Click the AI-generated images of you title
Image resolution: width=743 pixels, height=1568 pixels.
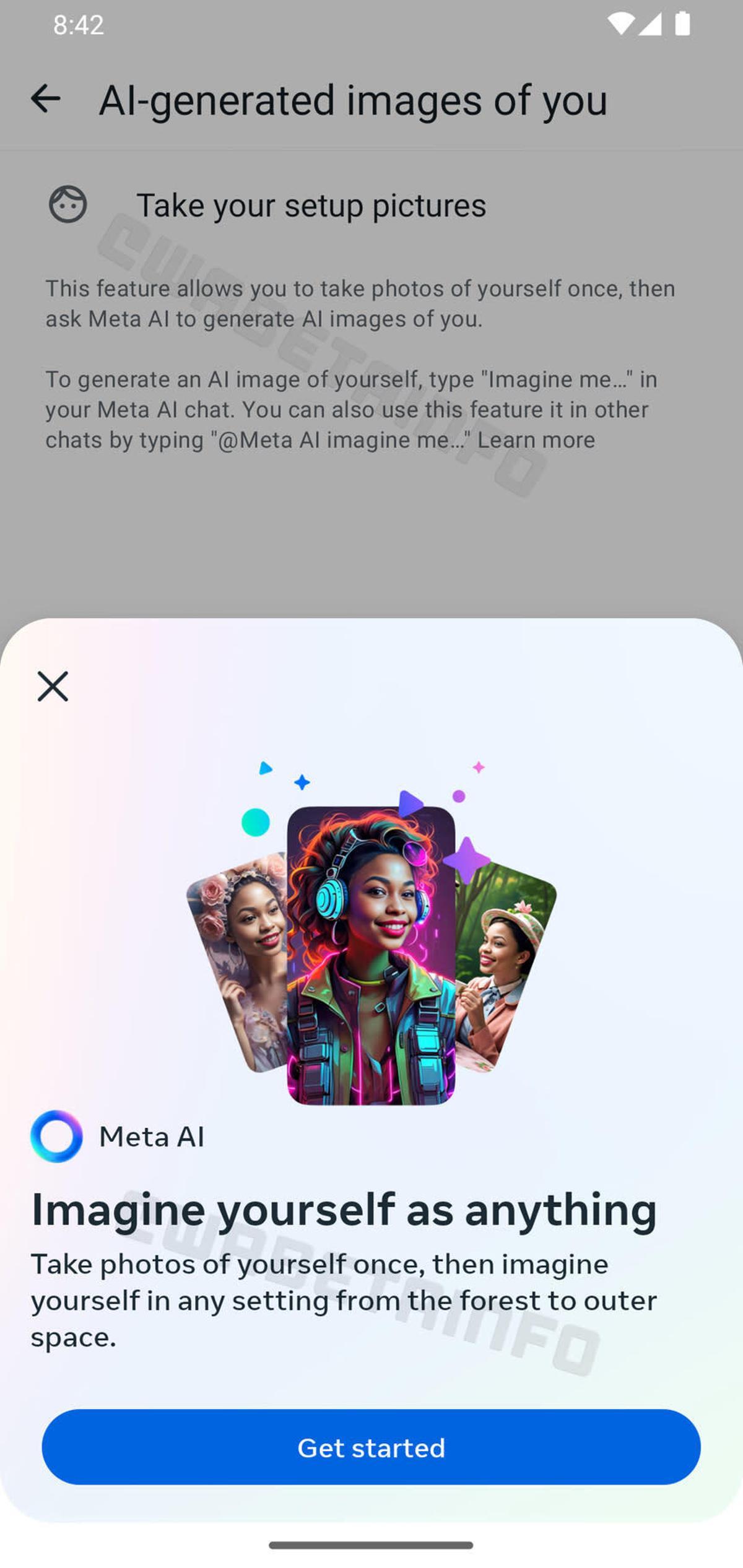pos(354,101)
